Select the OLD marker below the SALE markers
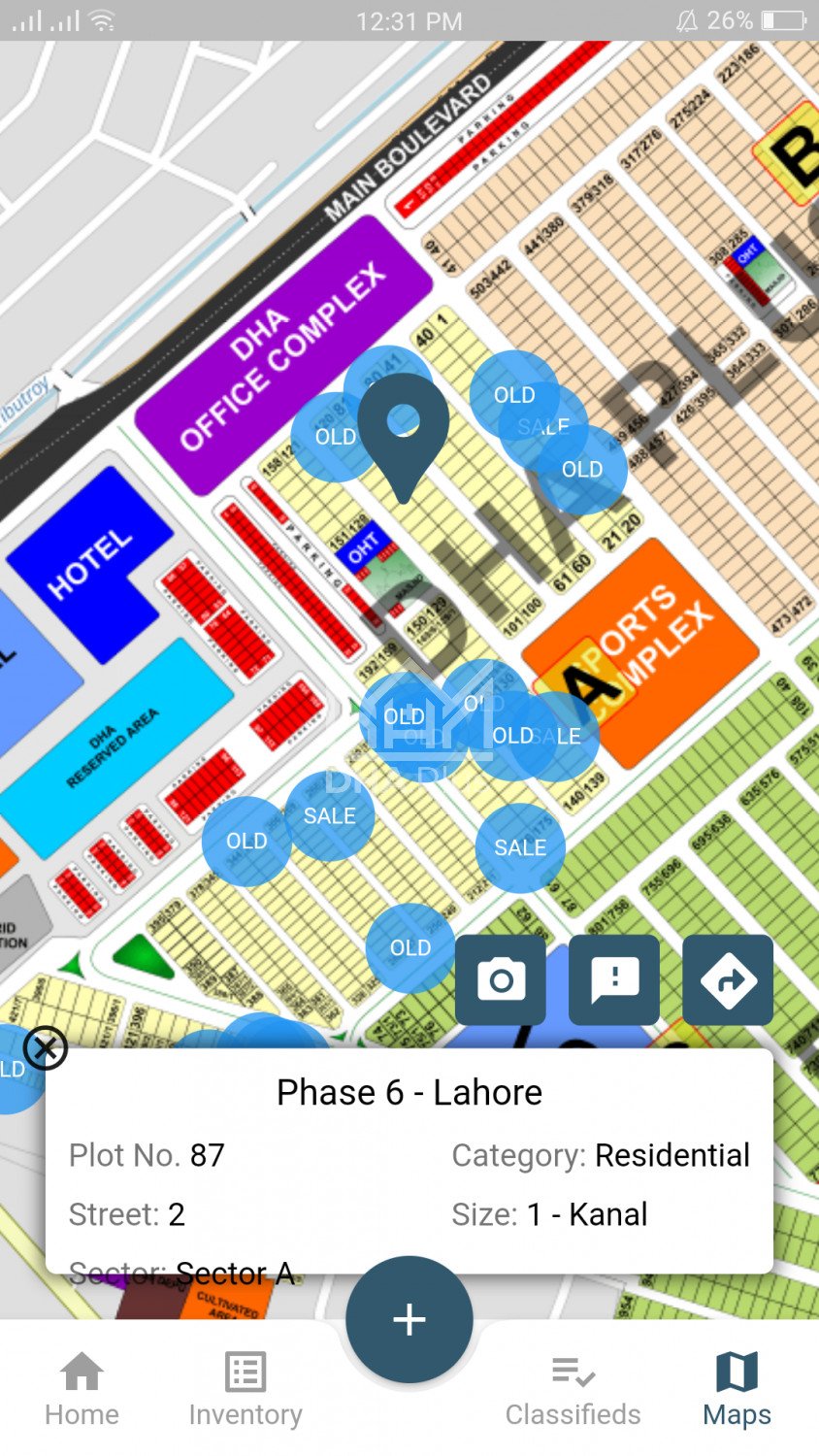Image resolution: width=819 pixels, height=1456 pixels. point(410,947)
